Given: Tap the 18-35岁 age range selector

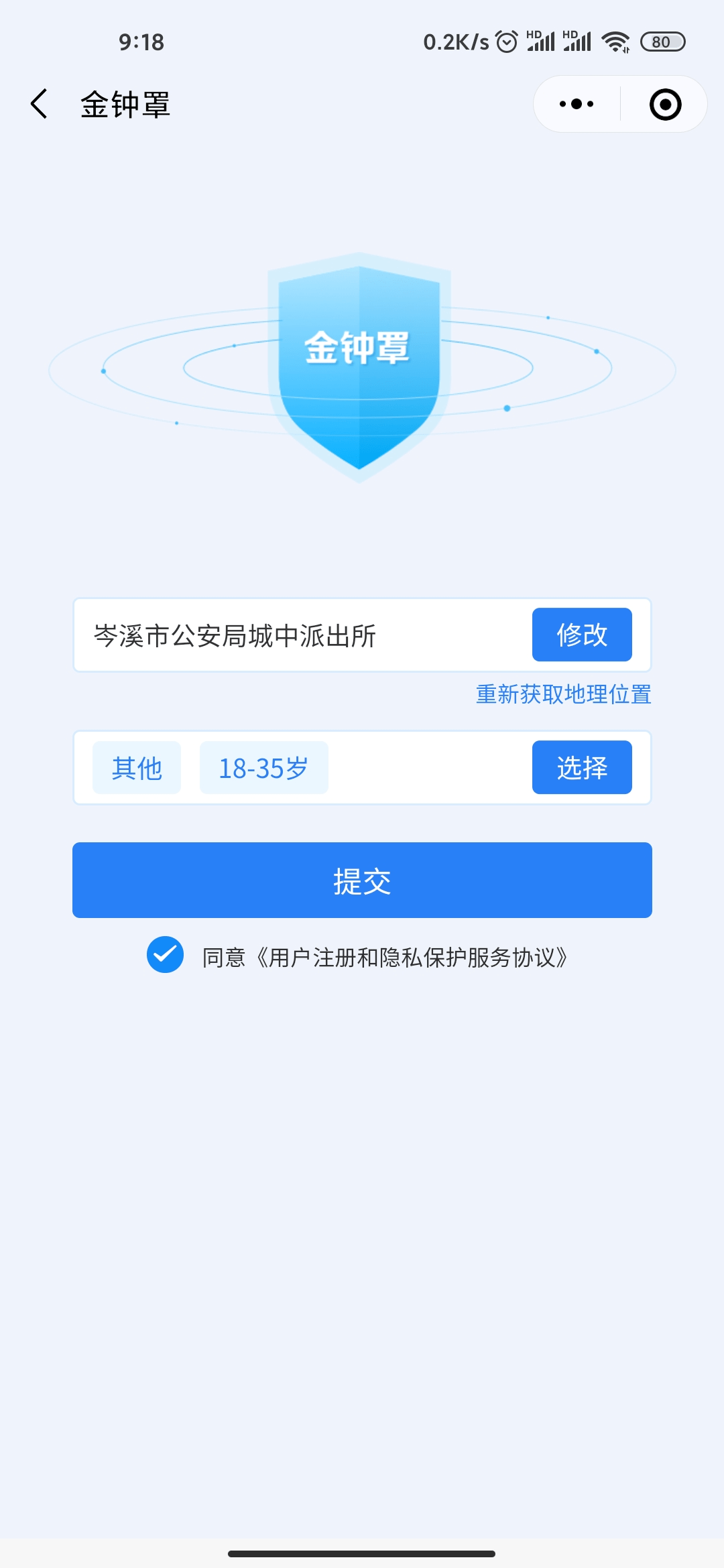Looking at the screenshot, I should click(x=263, y=768).
